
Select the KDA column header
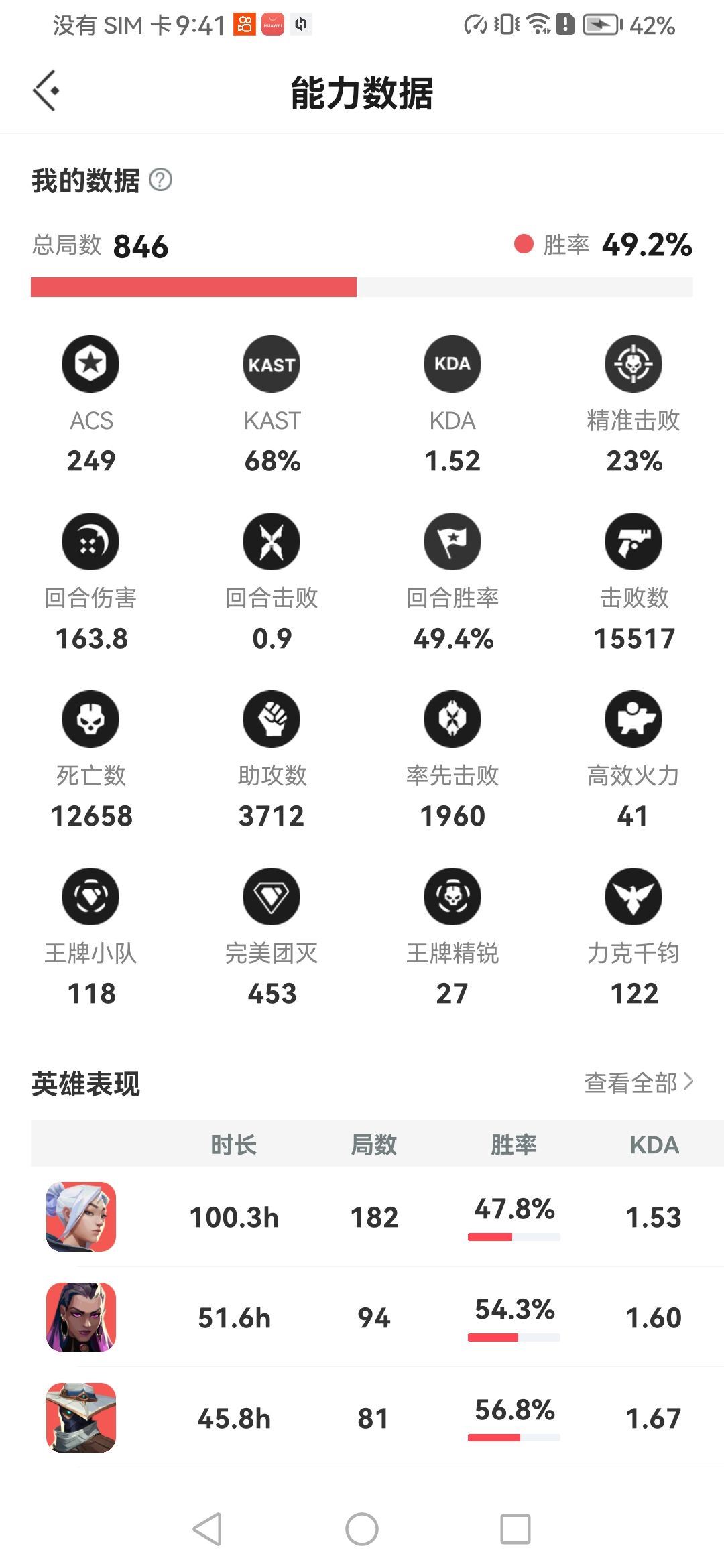point(654,1145)
